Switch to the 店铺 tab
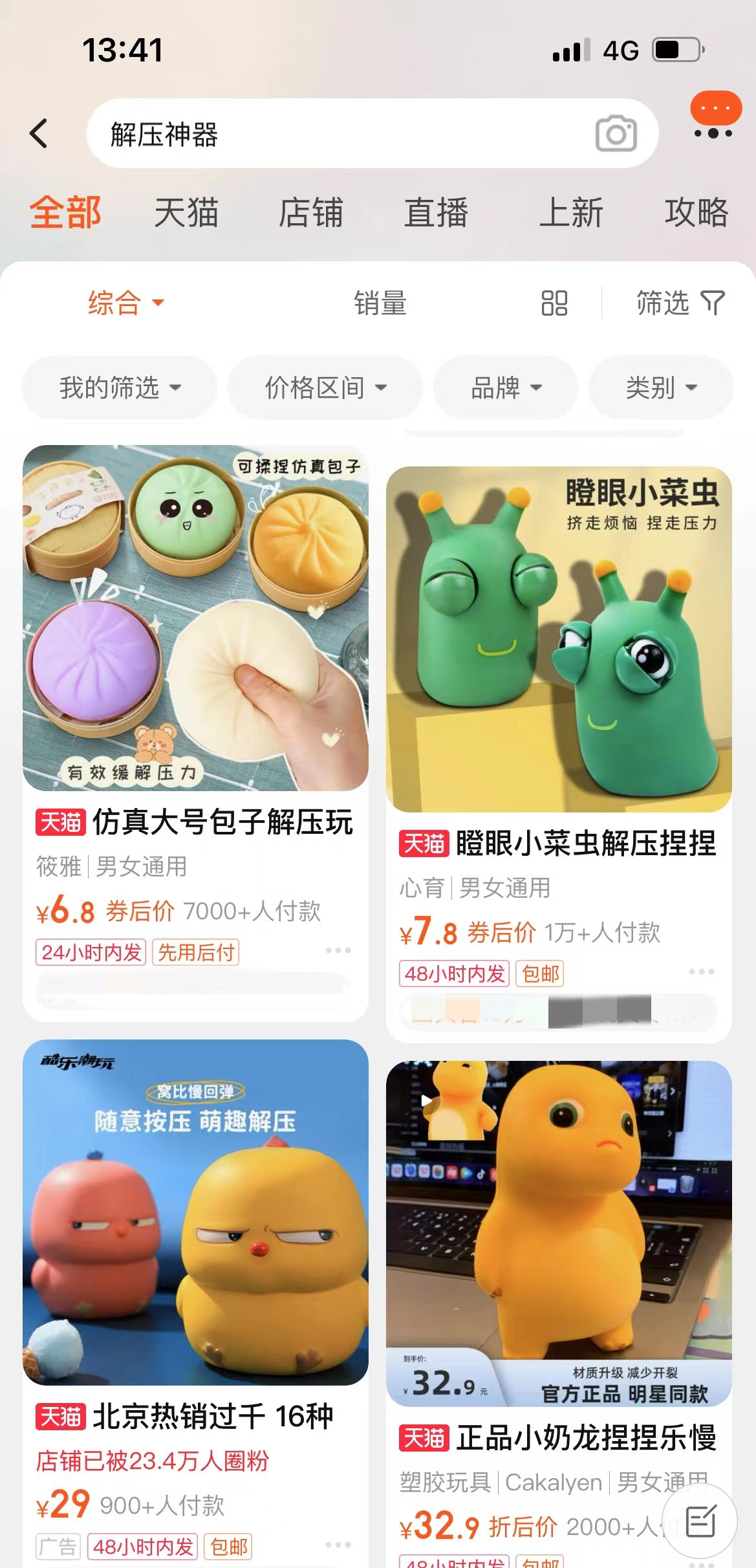 click(310, 213)
